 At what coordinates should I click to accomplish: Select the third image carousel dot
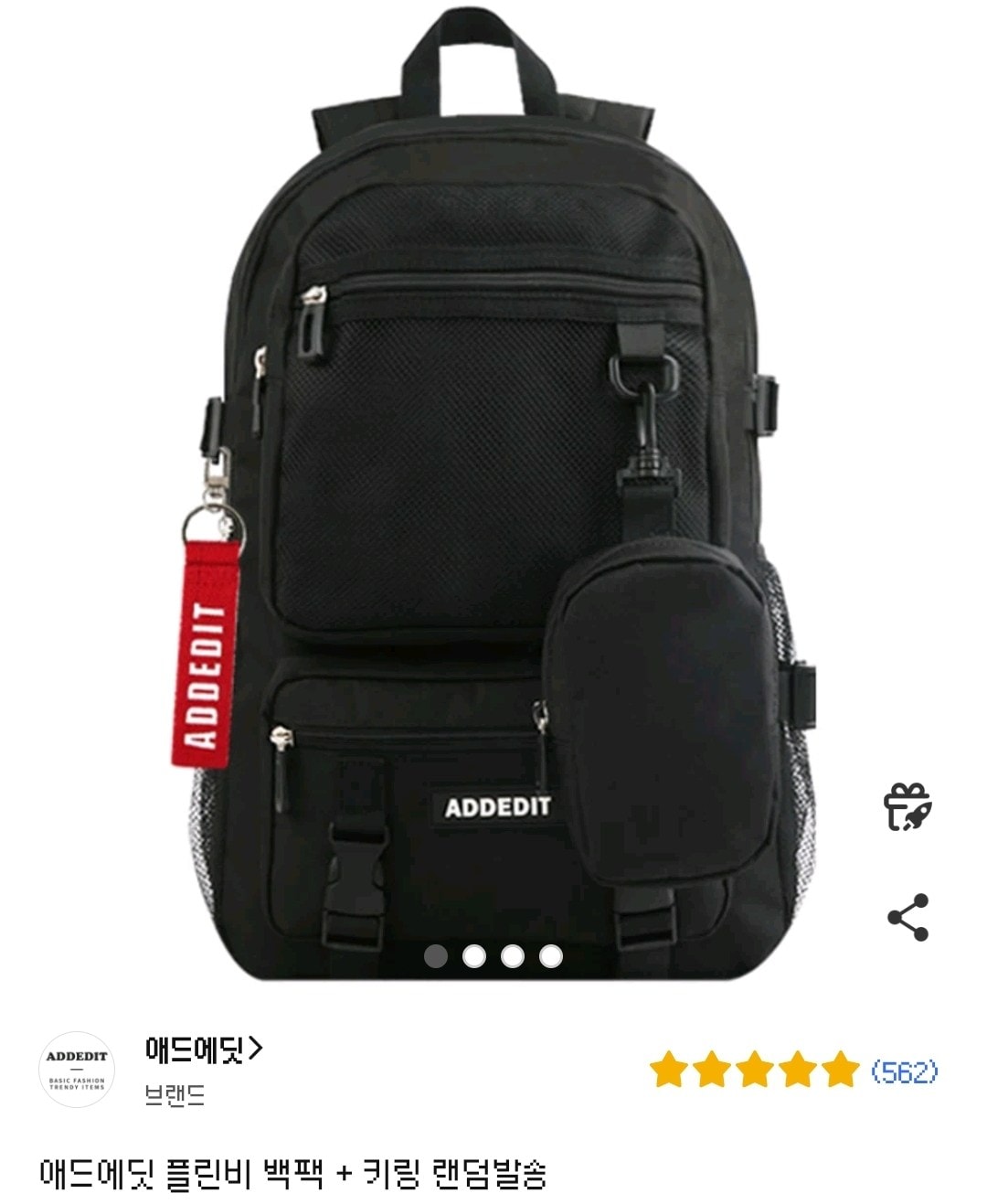click(514, 956)
